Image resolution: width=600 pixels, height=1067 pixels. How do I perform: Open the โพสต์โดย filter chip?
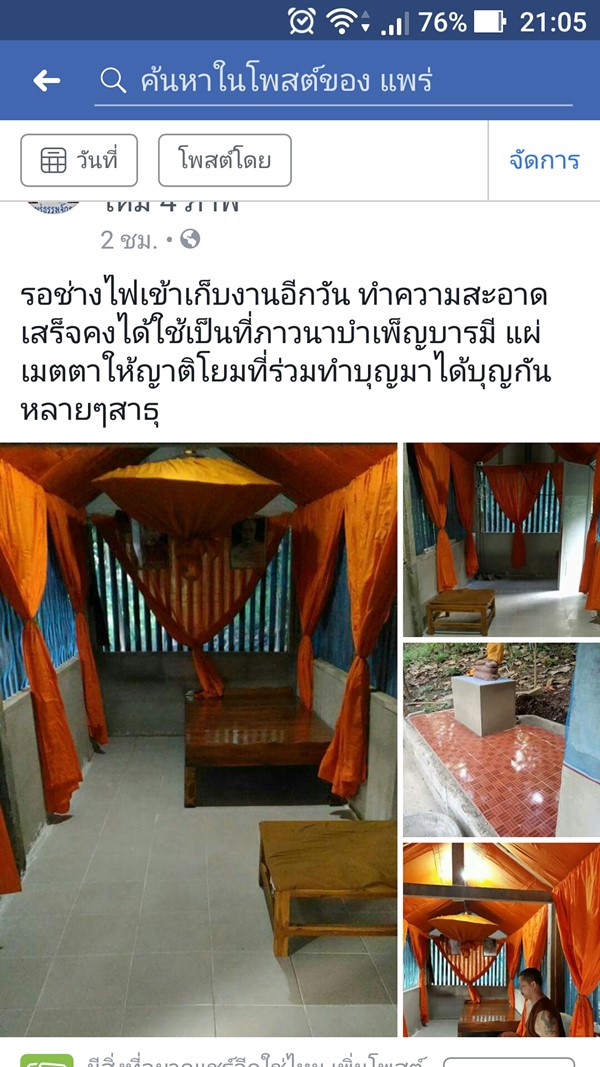click(x=224, y=160)
